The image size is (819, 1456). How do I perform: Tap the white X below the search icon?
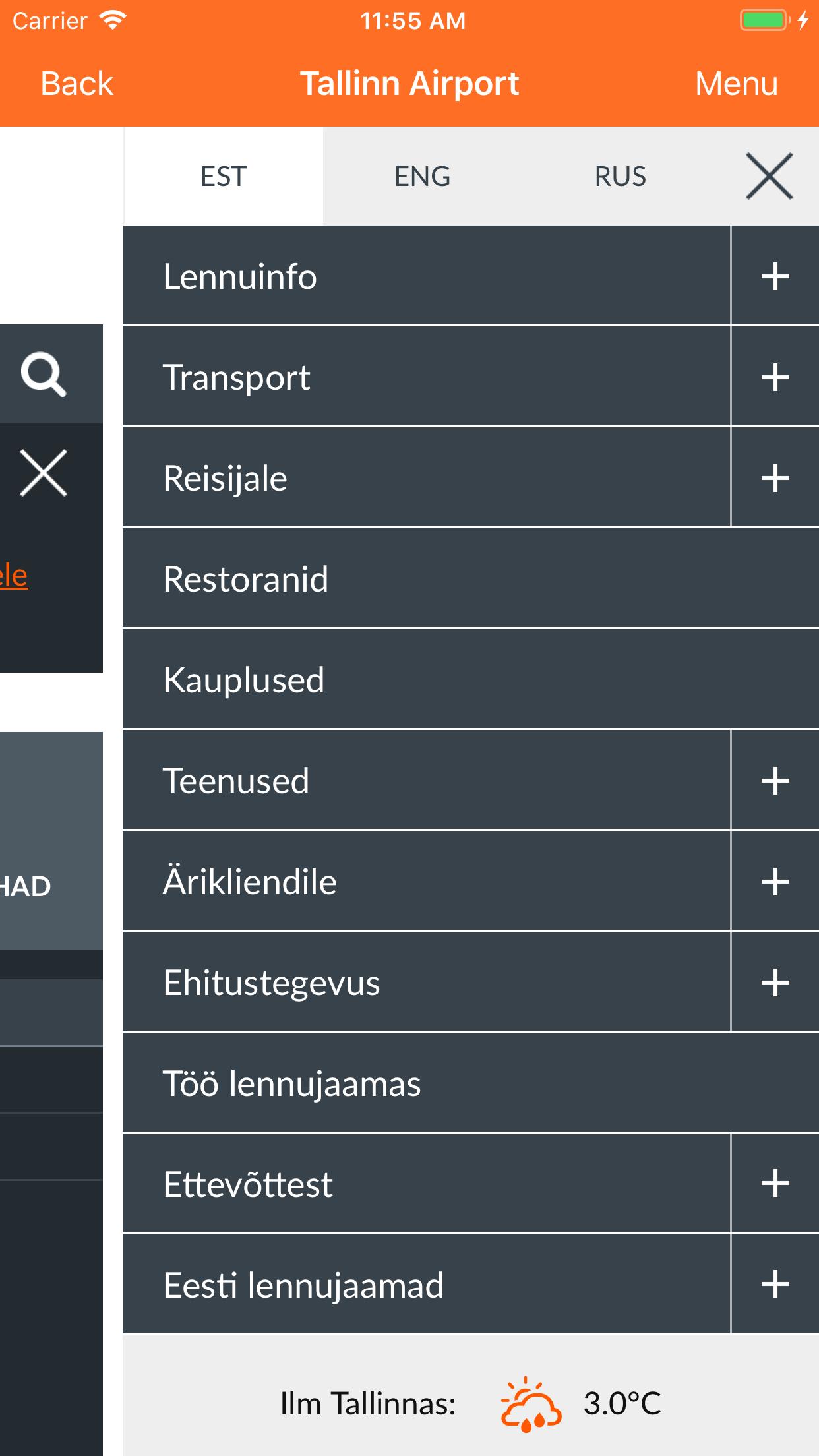point(44,473)
